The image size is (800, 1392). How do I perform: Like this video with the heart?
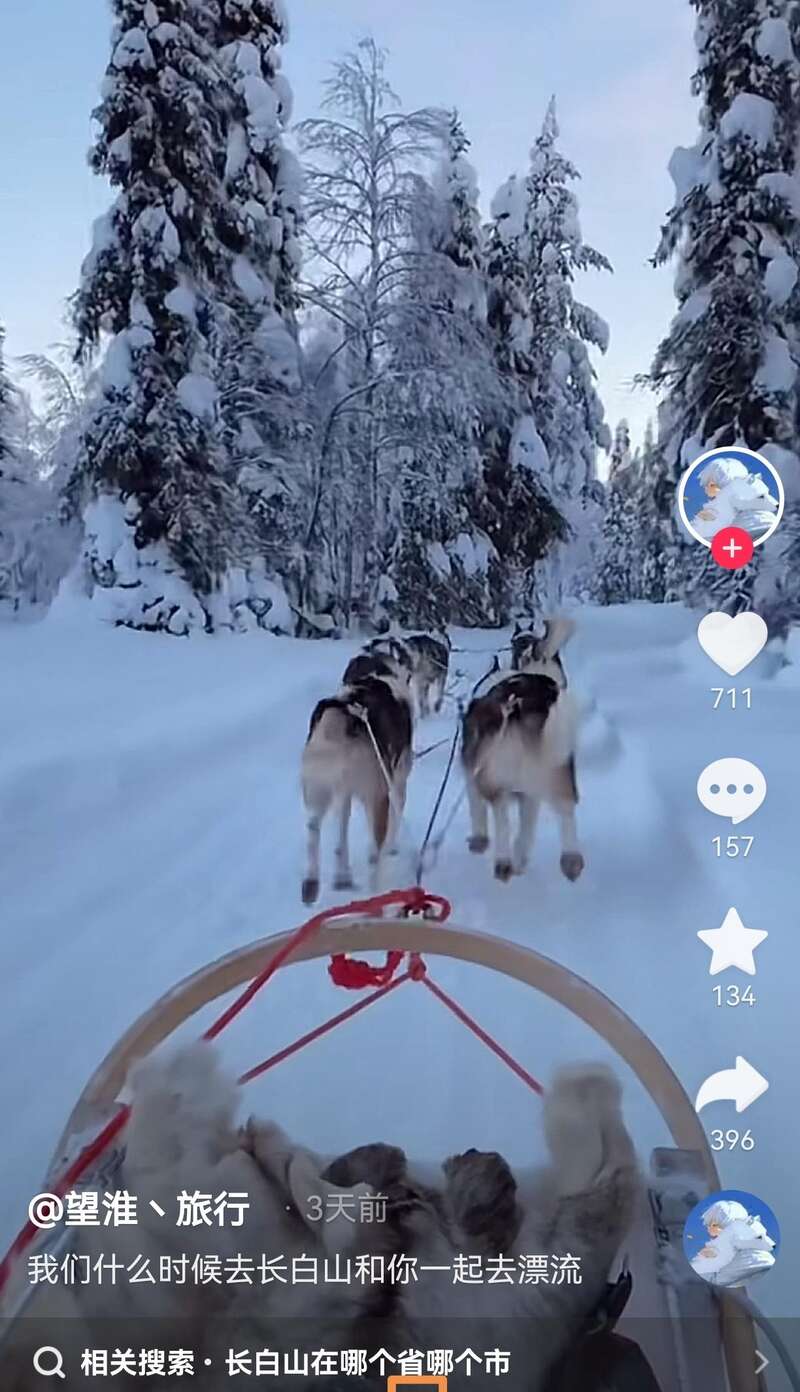pos(732,644)
